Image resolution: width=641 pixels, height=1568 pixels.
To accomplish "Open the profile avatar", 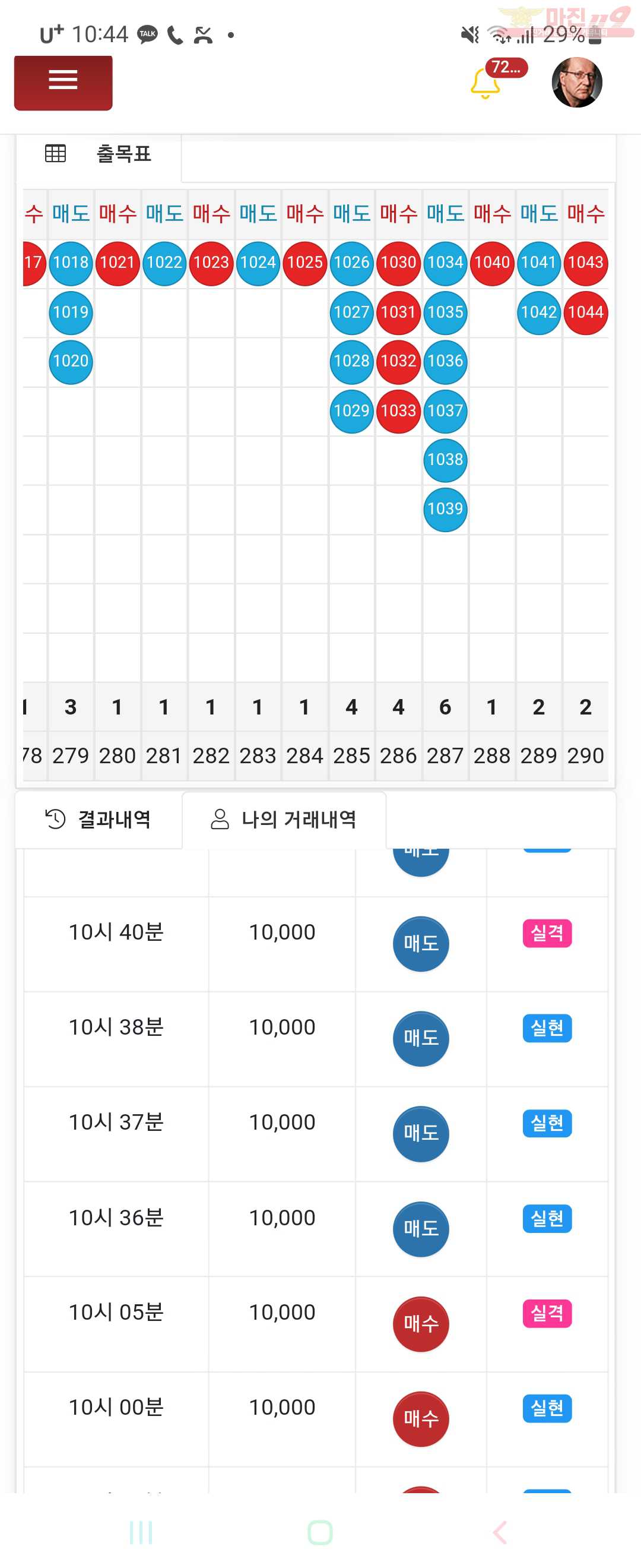I will pos(576,83).
